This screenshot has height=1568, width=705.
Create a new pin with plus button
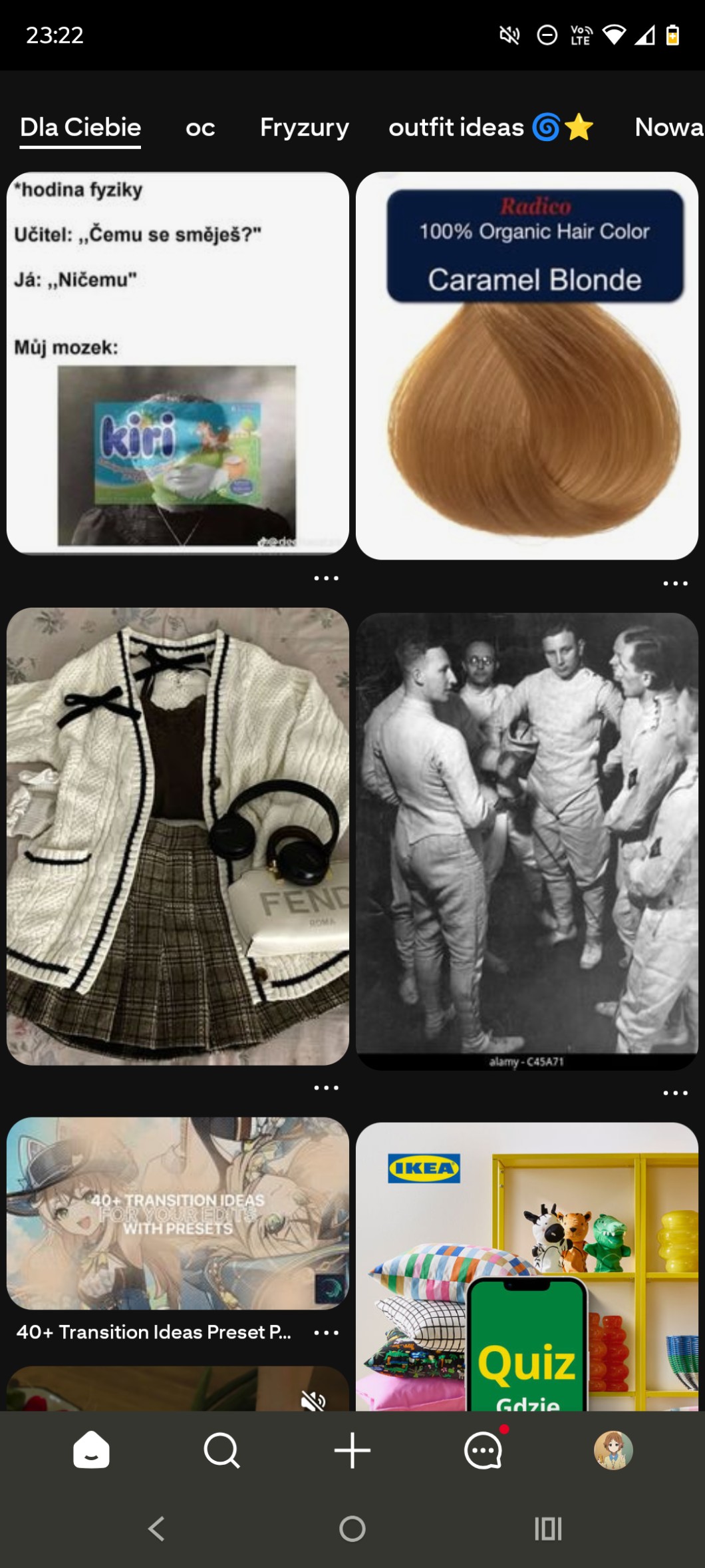(352, 1450)
